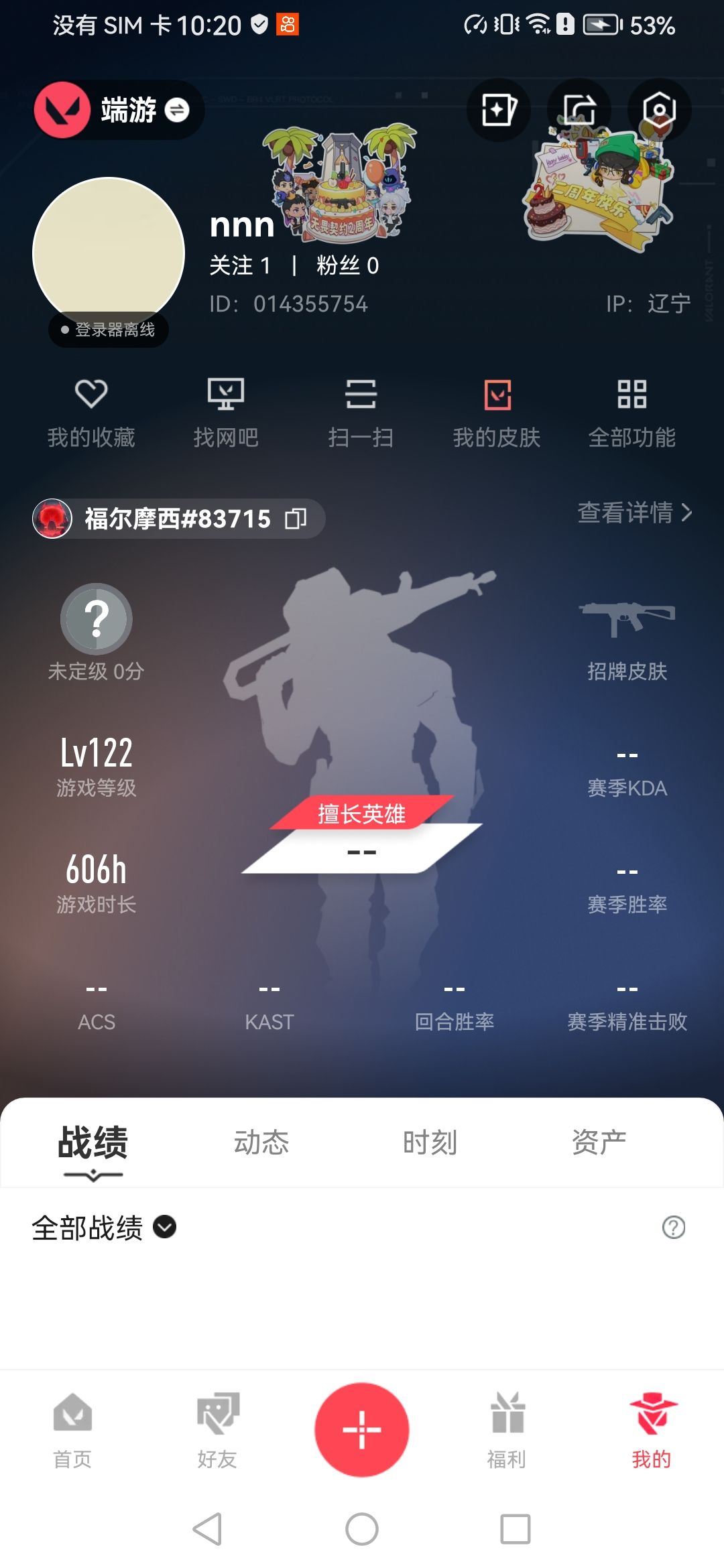Open the help question mark beside 全部战绩
724x1568 pixels.
tap(673, 1228)
